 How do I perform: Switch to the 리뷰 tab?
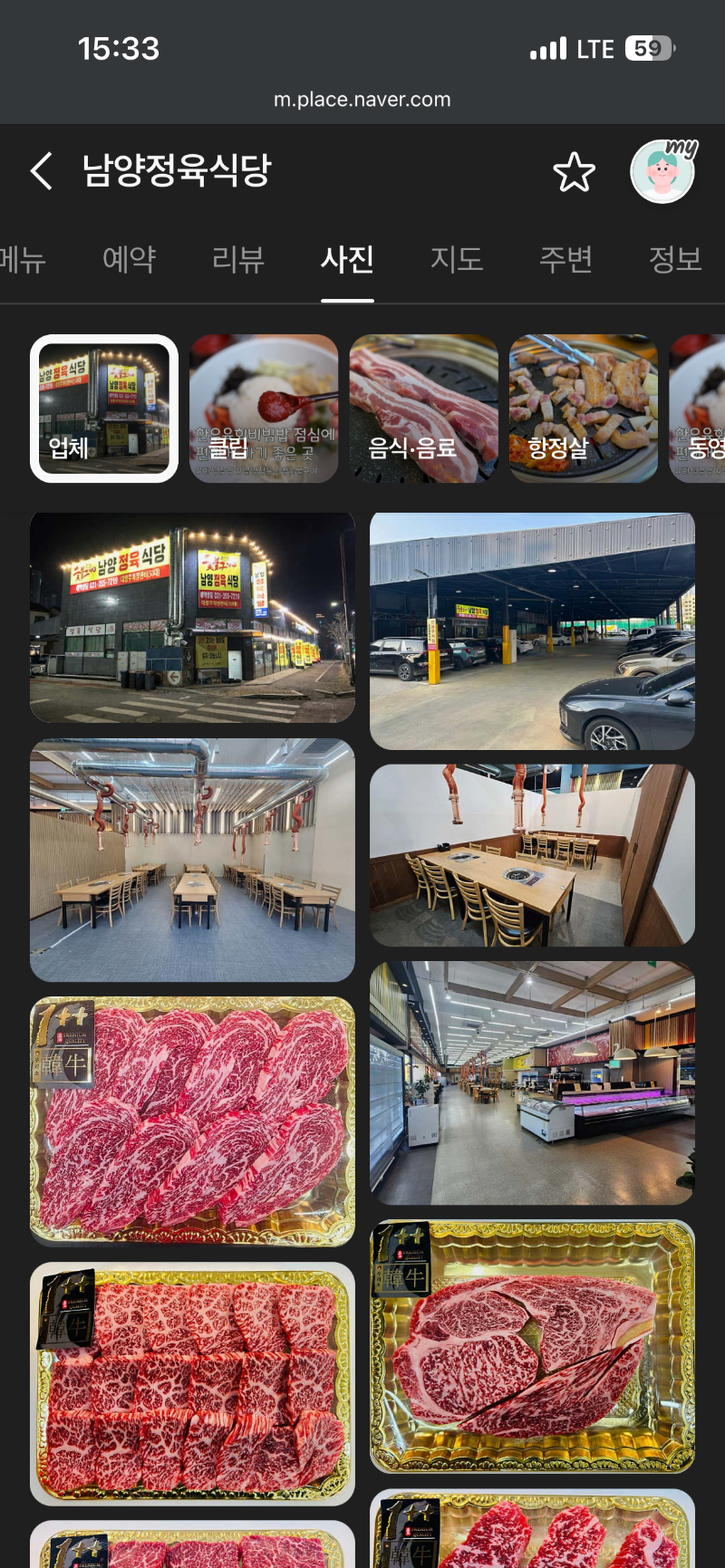pyautogui.click(x=238, y=260)
